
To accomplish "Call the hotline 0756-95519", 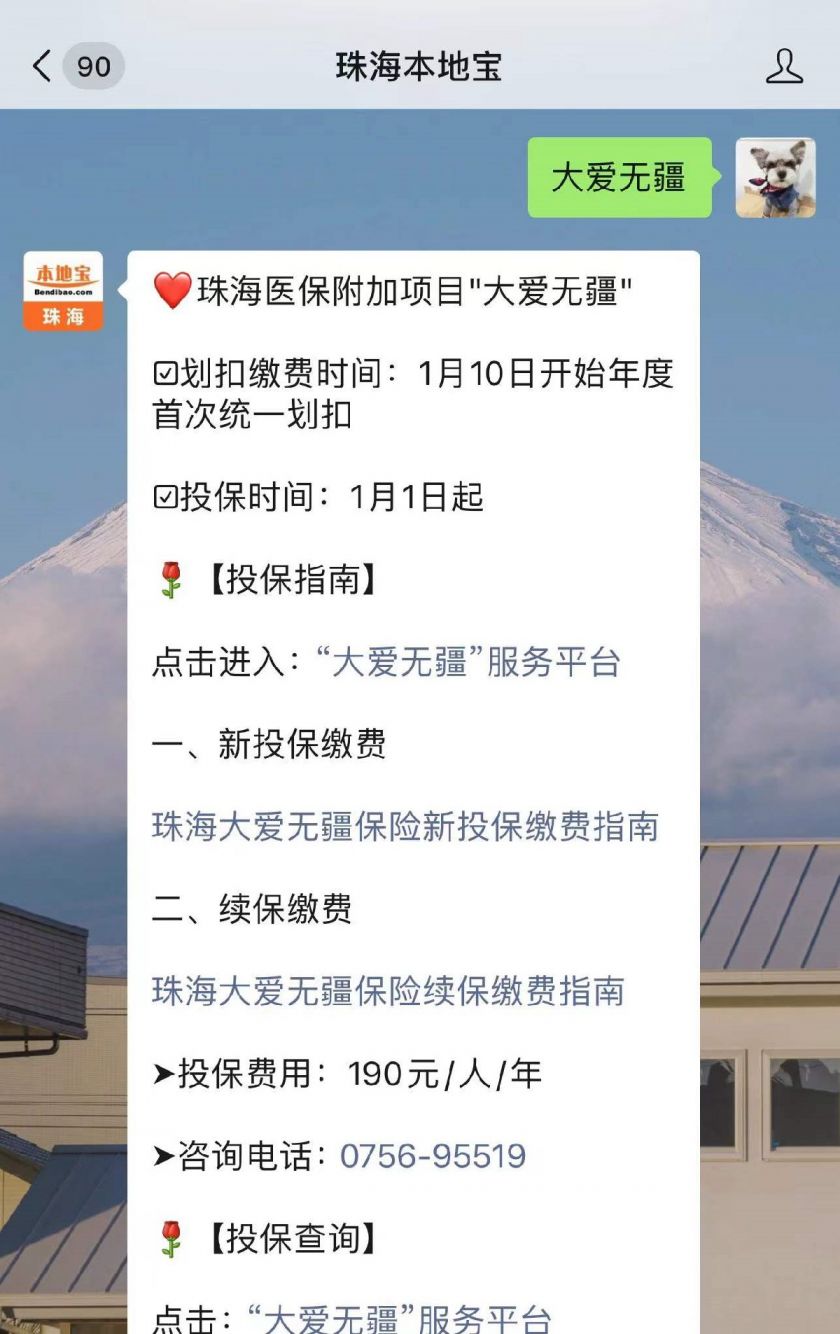I will pyautogui.click(x=432, y=1156).
